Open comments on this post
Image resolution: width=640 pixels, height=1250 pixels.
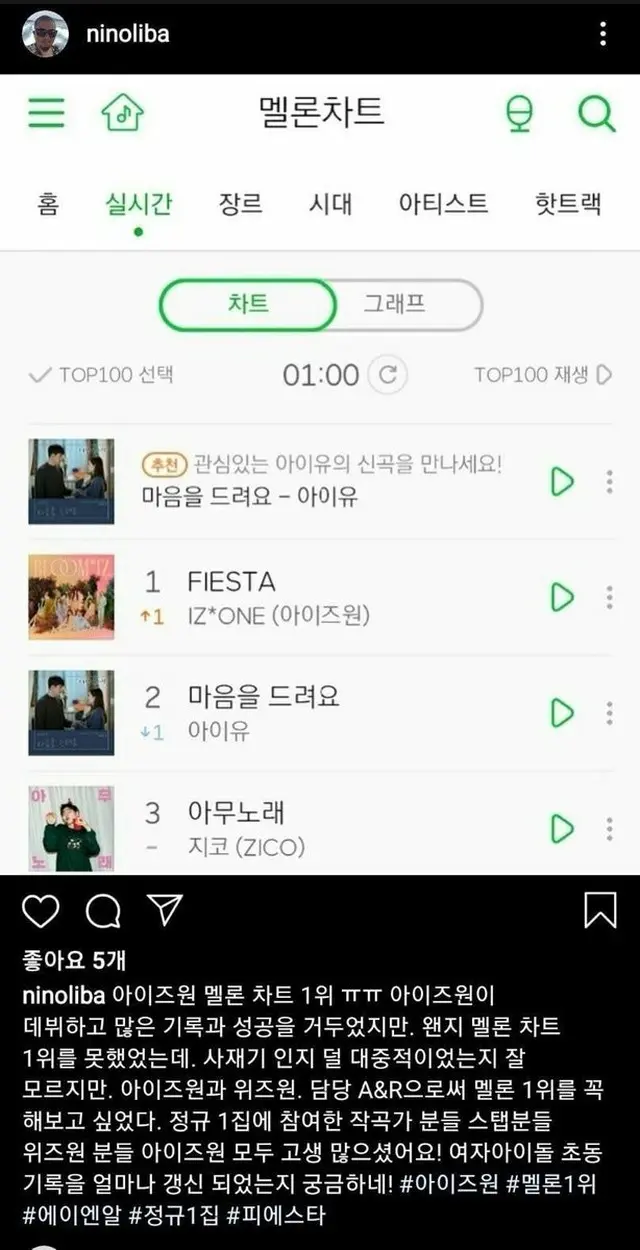coord(102,910)
